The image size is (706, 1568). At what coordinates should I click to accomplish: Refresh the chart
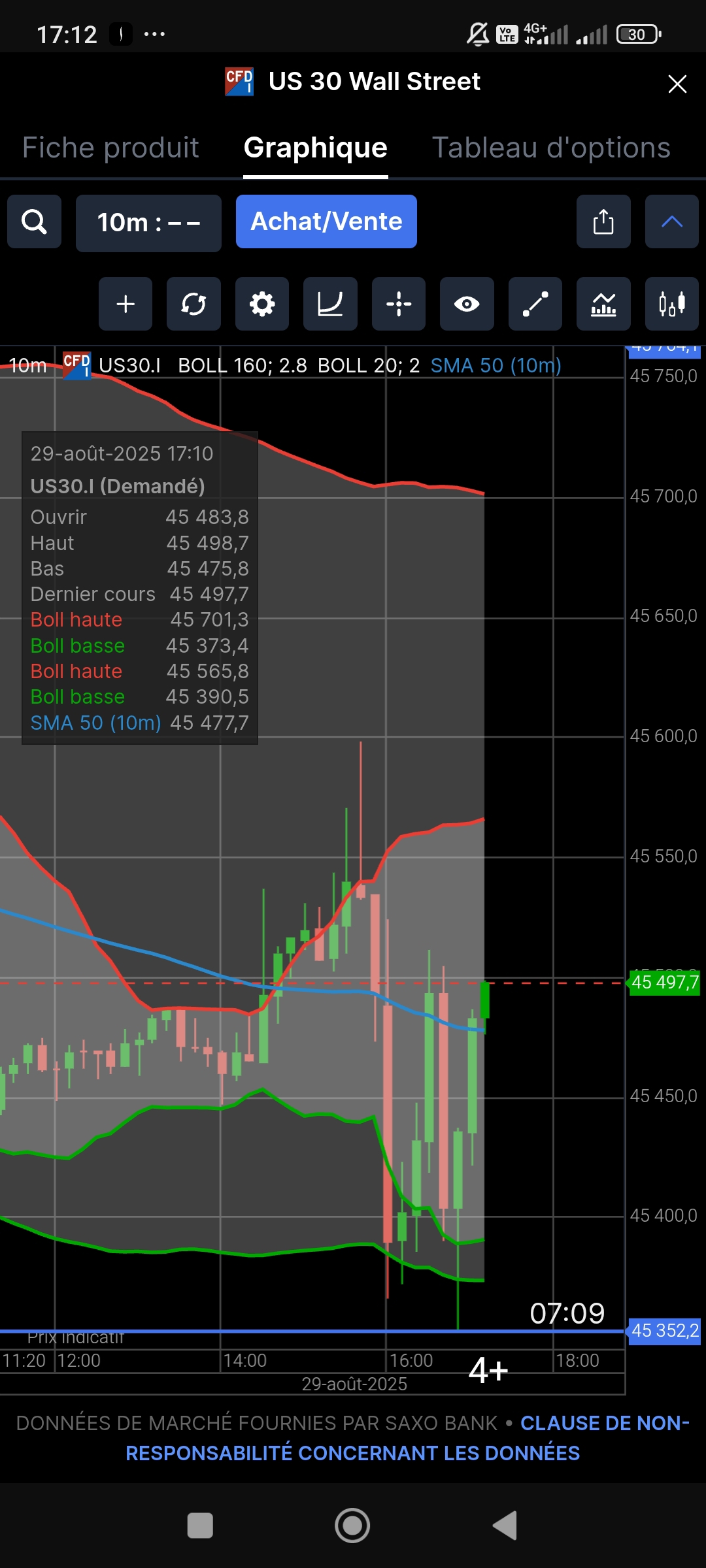pyautogui.click(x=193, y=304)
